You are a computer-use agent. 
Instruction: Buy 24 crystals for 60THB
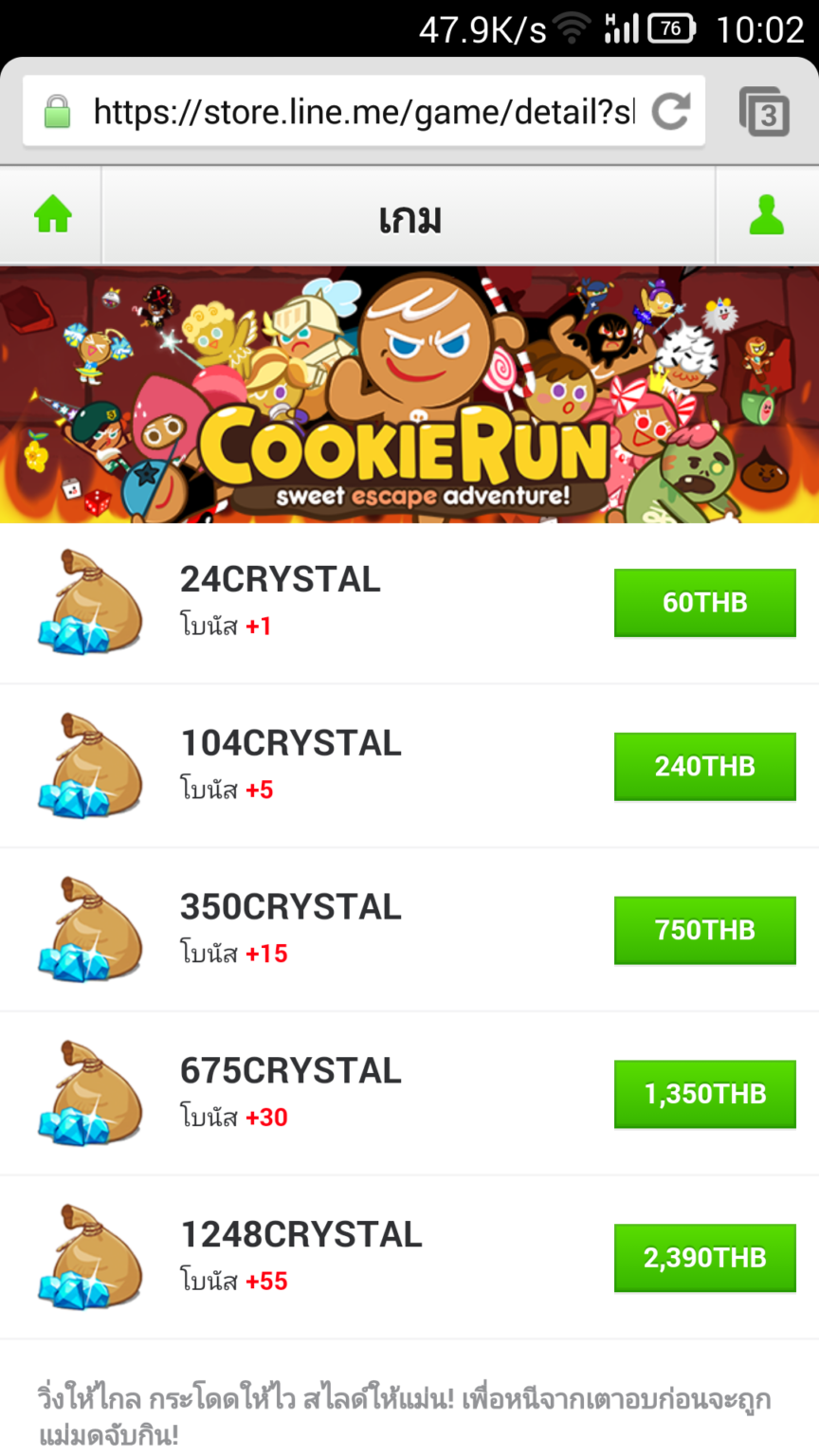coord(704,603)
